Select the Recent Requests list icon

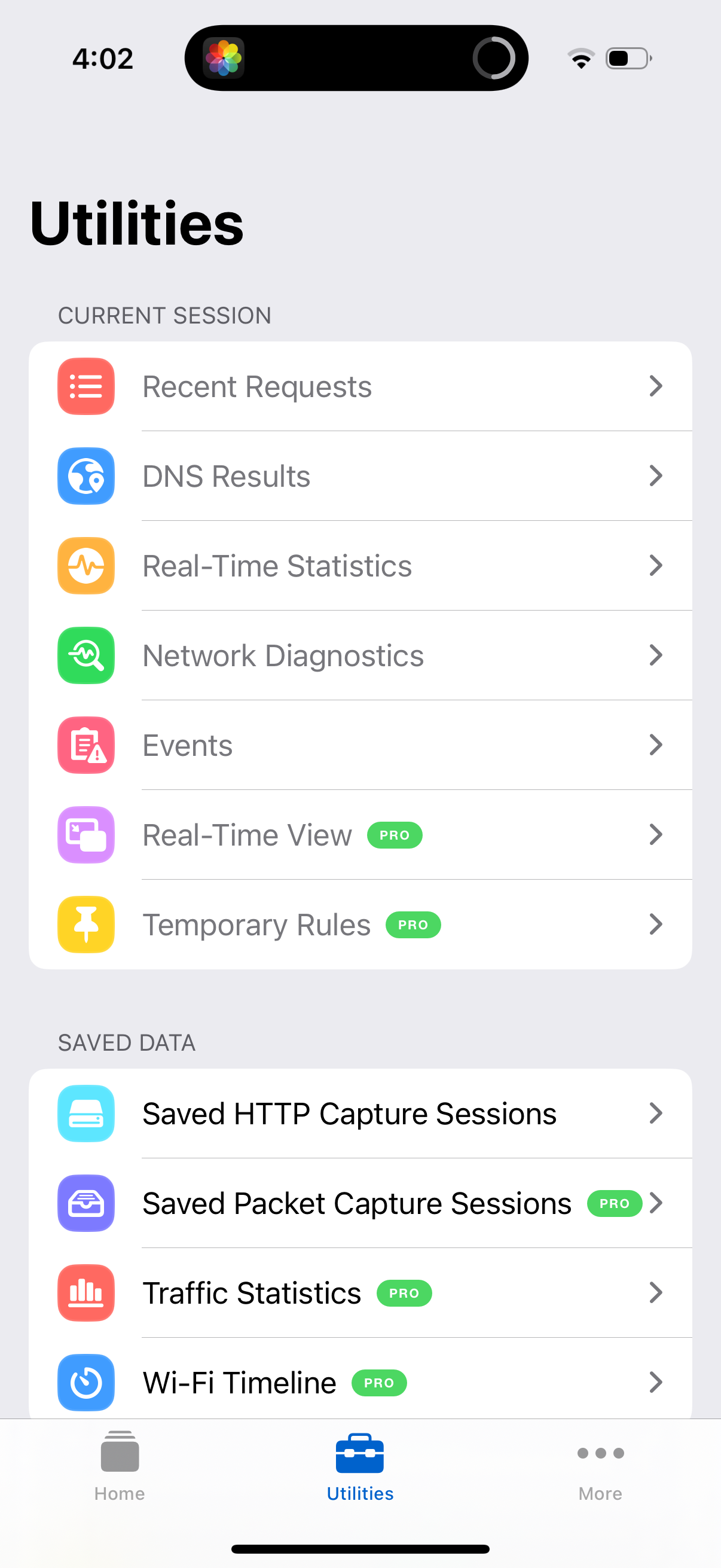coord(85,386)
